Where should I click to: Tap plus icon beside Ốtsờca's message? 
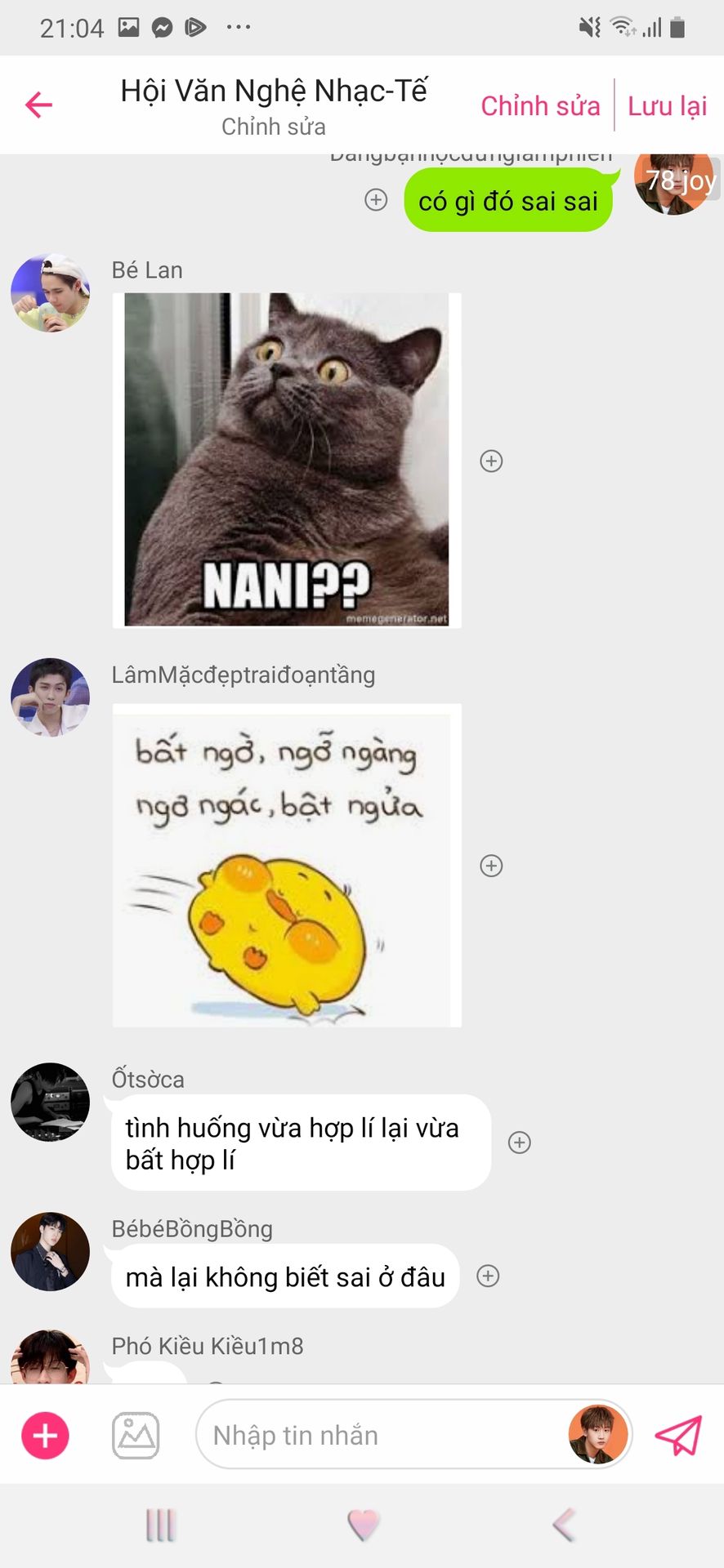pyautogui.click(x=520, y=1143)
